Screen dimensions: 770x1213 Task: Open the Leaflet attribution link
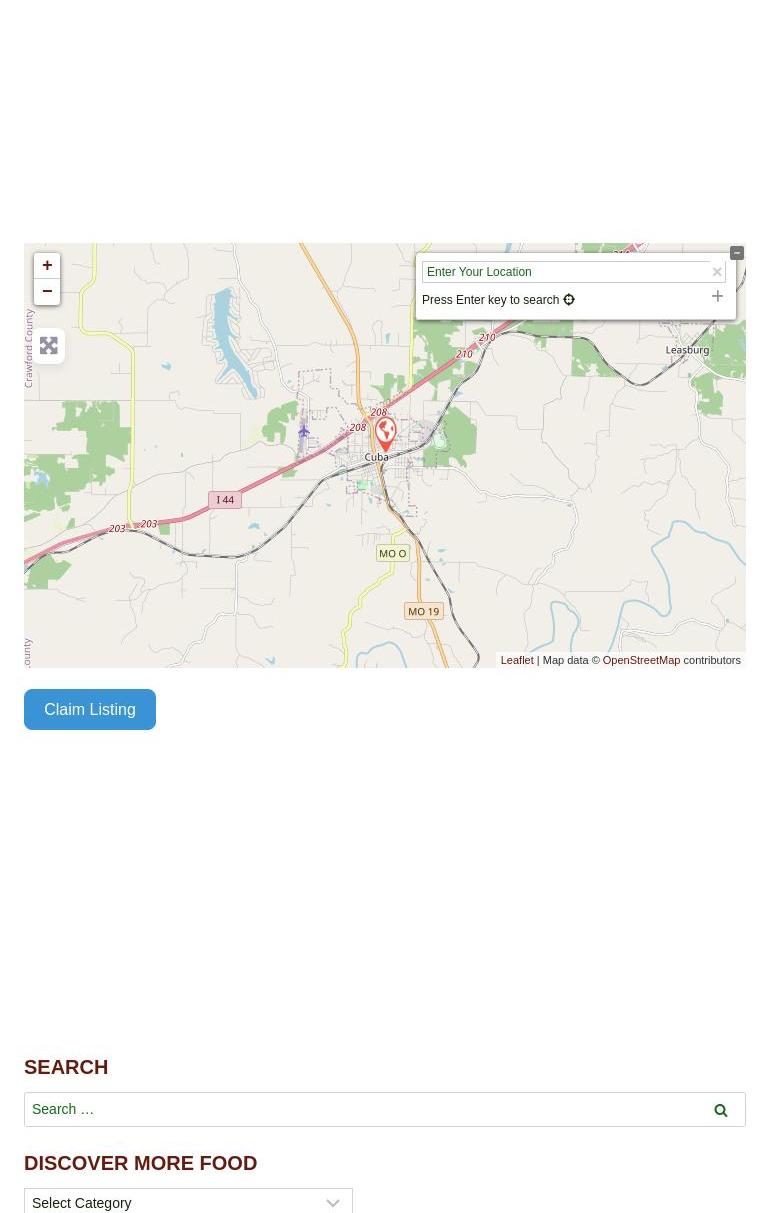click(516, 660)
